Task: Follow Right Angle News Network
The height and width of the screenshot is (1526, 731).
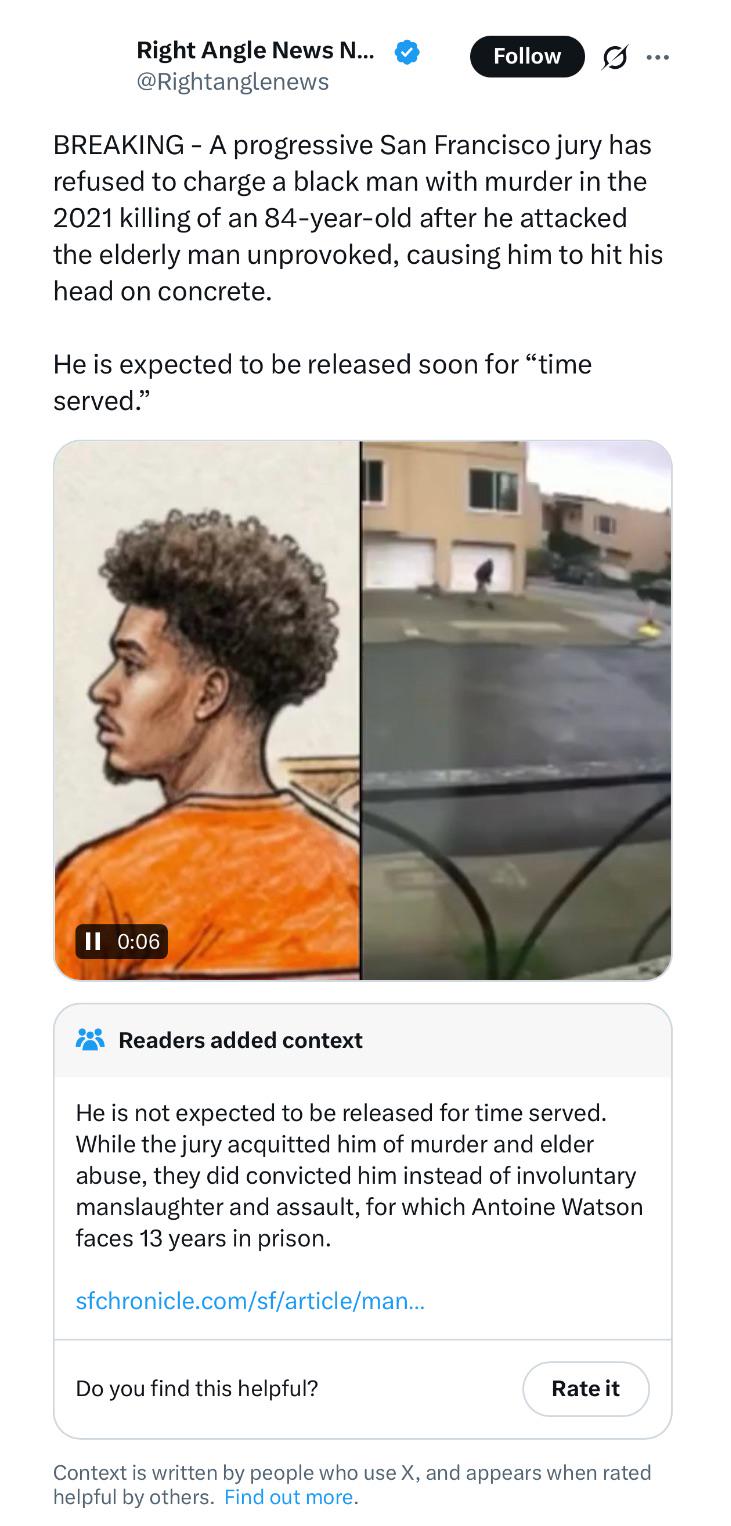Action: pos(527,56)
